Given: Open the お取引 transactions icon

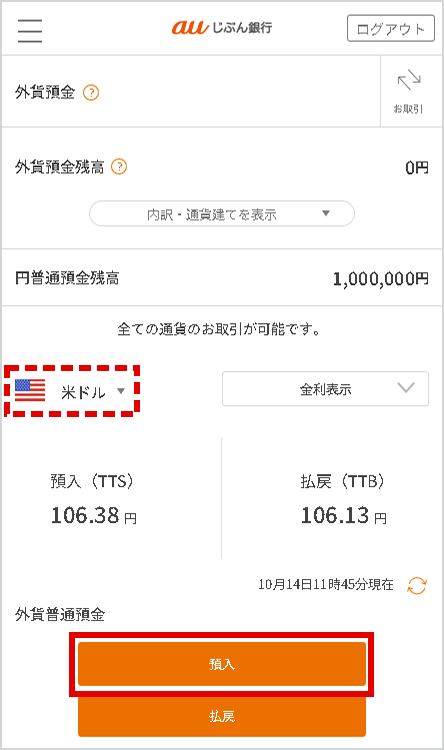Looking at the screenshot, I should coord(409,91).
